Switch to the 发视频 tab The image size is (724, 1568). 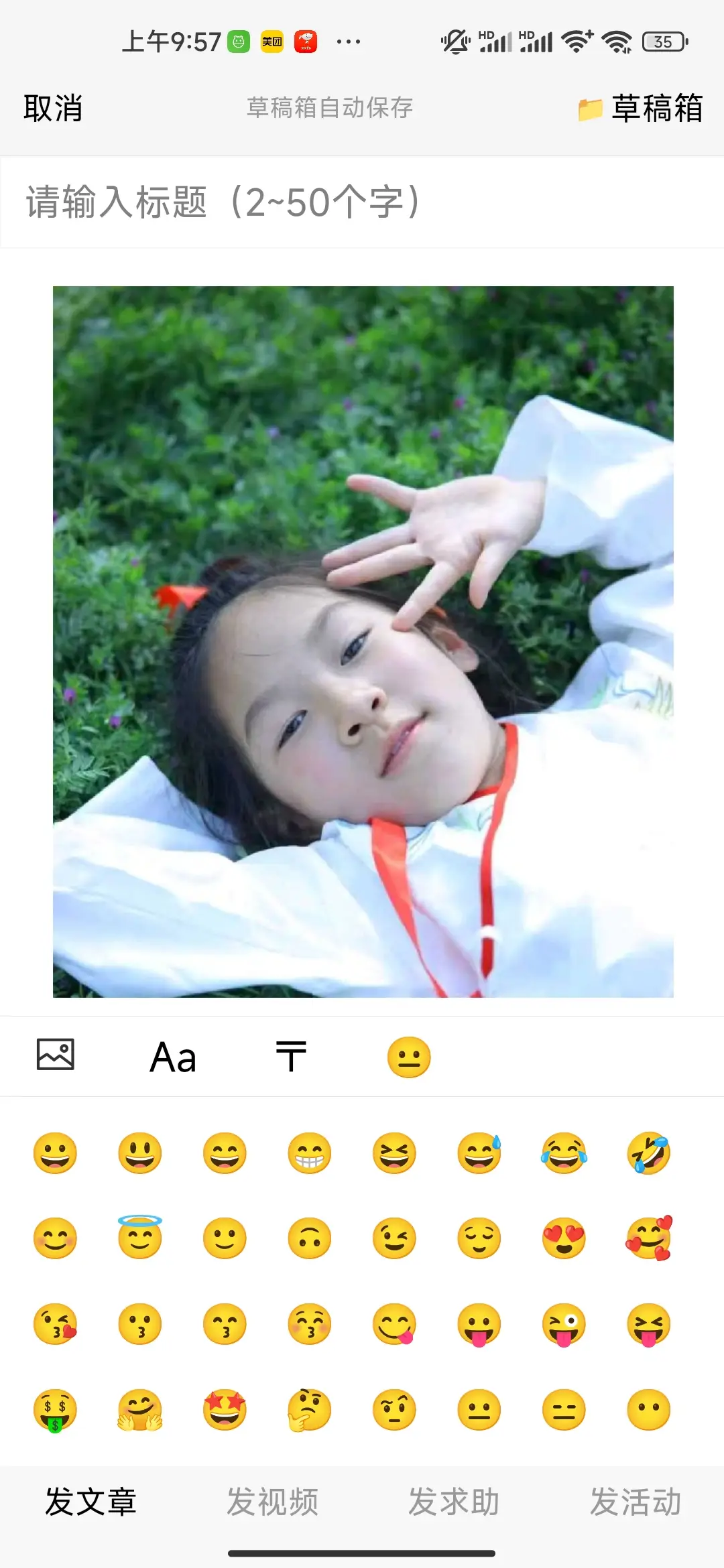tap(272, 1502)
